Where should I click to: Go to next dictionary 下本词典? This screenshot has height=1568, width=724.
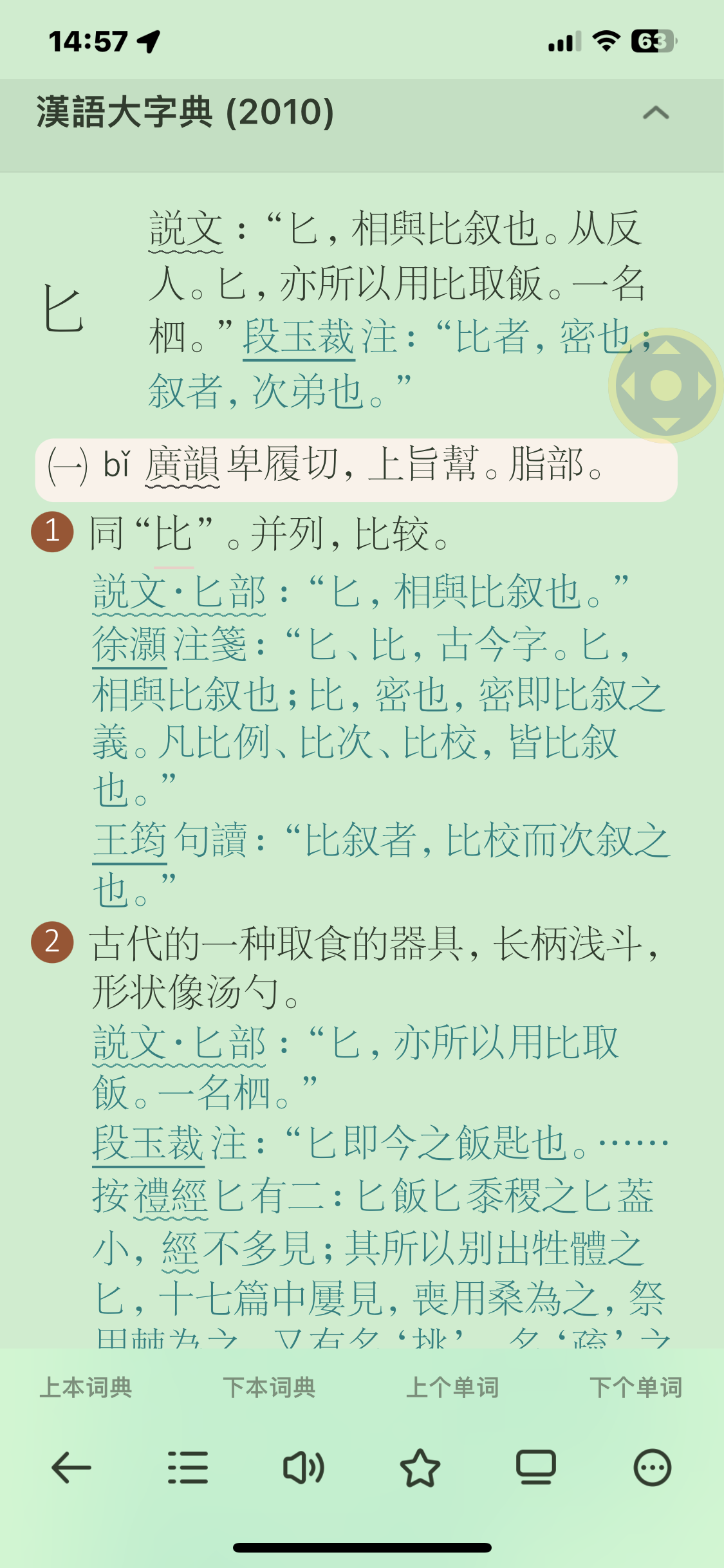pos(269,1387)
